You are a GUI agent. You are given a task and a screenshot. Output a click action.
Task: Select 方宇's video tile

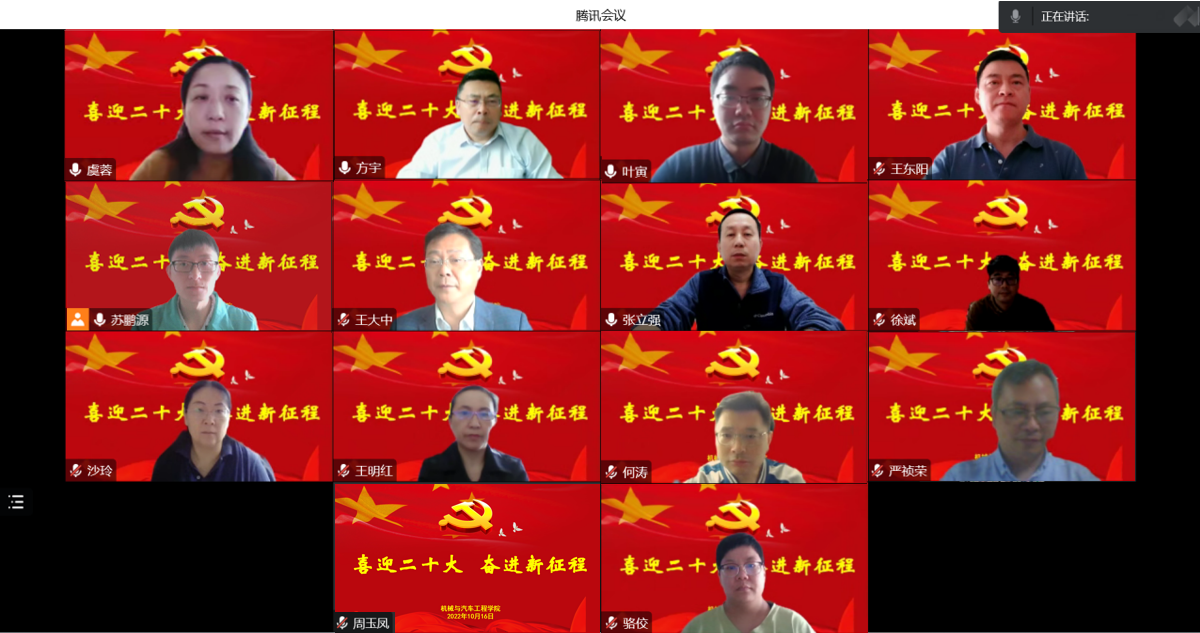pyautogui.click(x=467, y=105)
